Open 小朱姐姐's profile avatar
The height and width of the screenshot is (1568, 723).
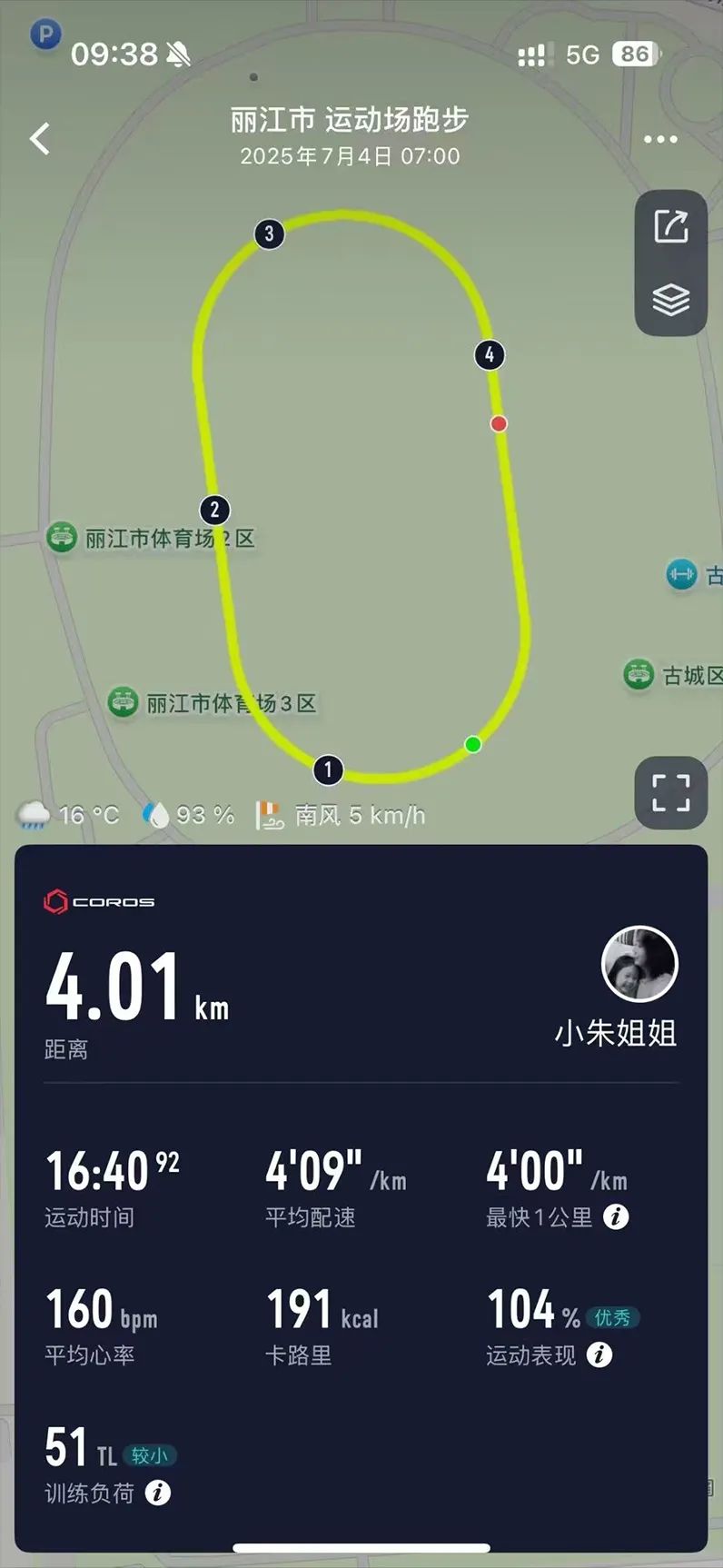[640, 964]
